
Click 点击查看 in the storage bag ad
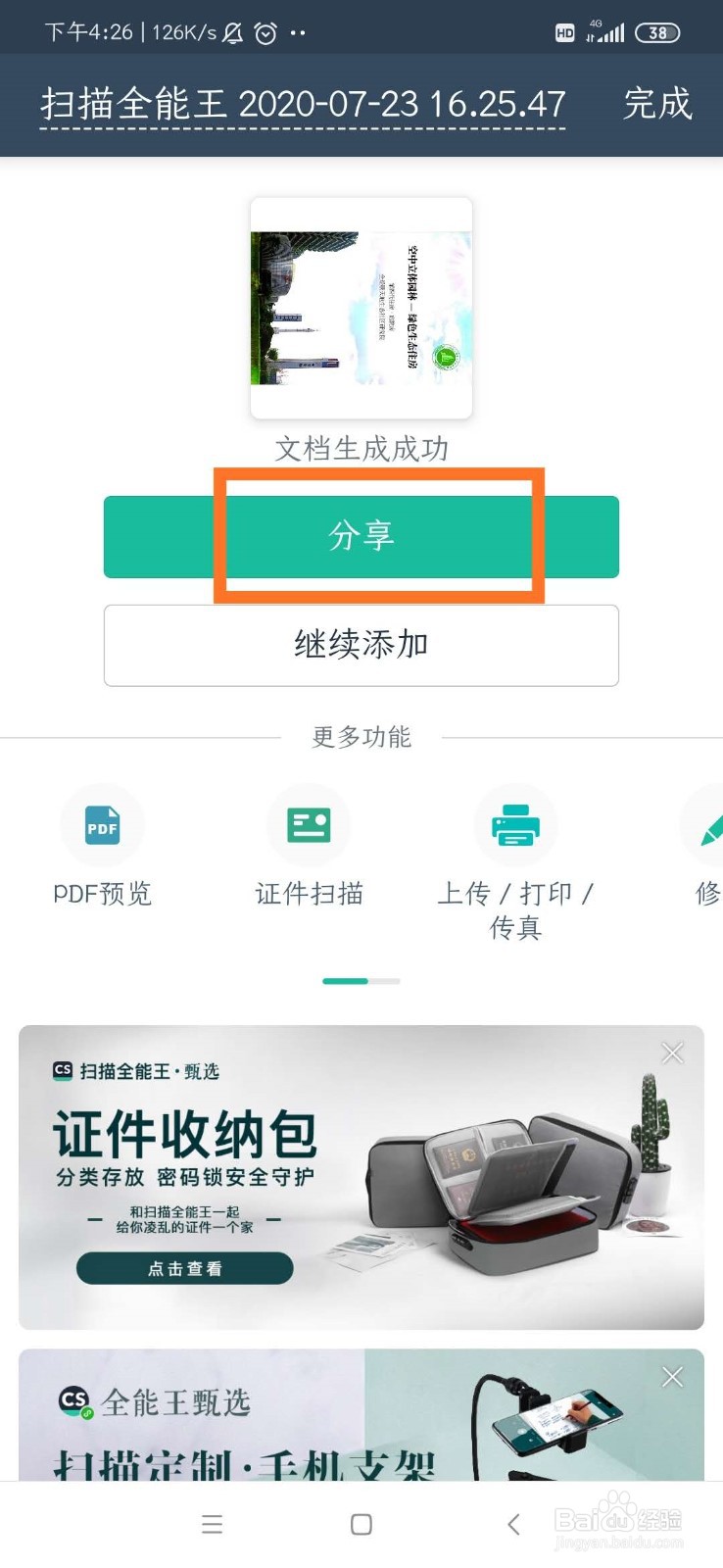pos(183,1268)
